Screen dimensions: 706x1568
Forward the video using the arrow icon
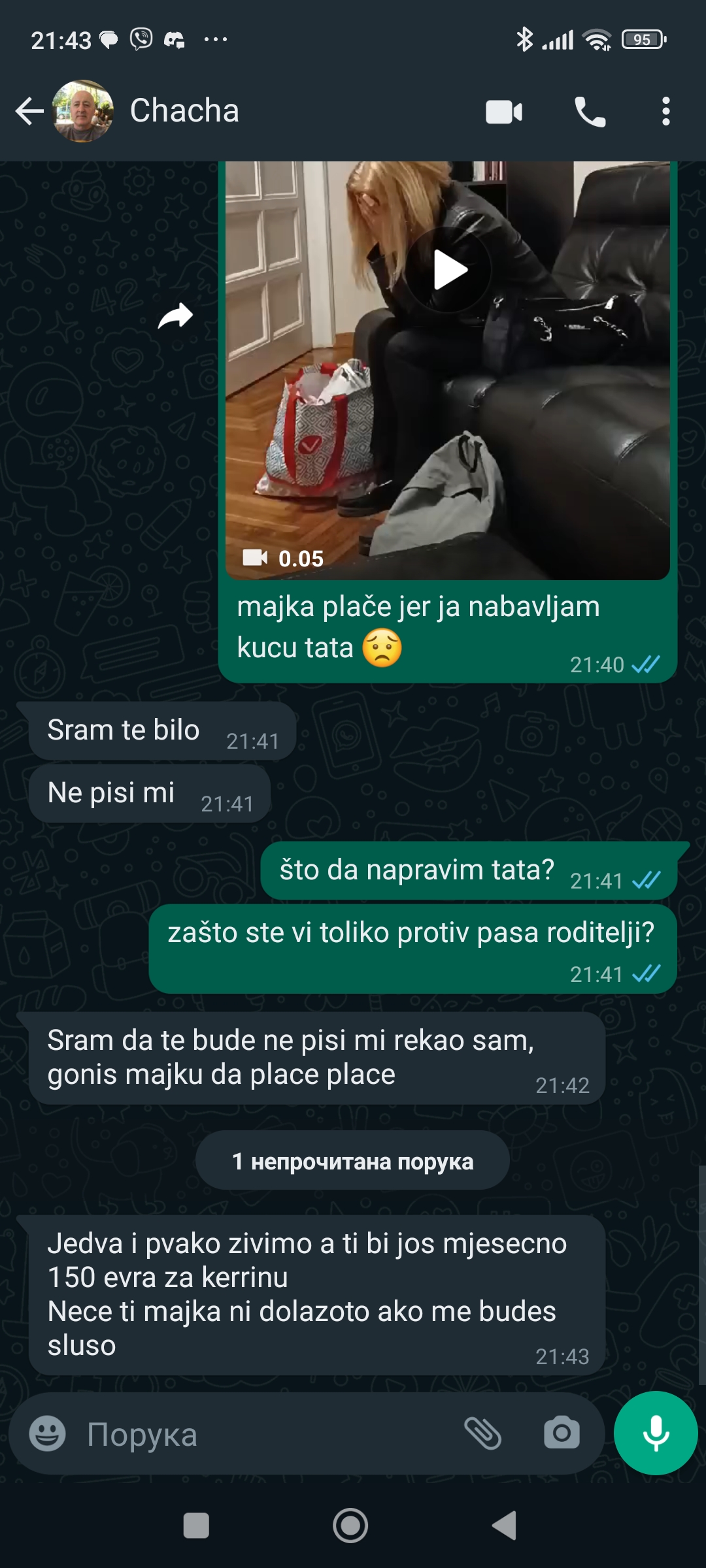pyautogui.click(x=176, y=316)
